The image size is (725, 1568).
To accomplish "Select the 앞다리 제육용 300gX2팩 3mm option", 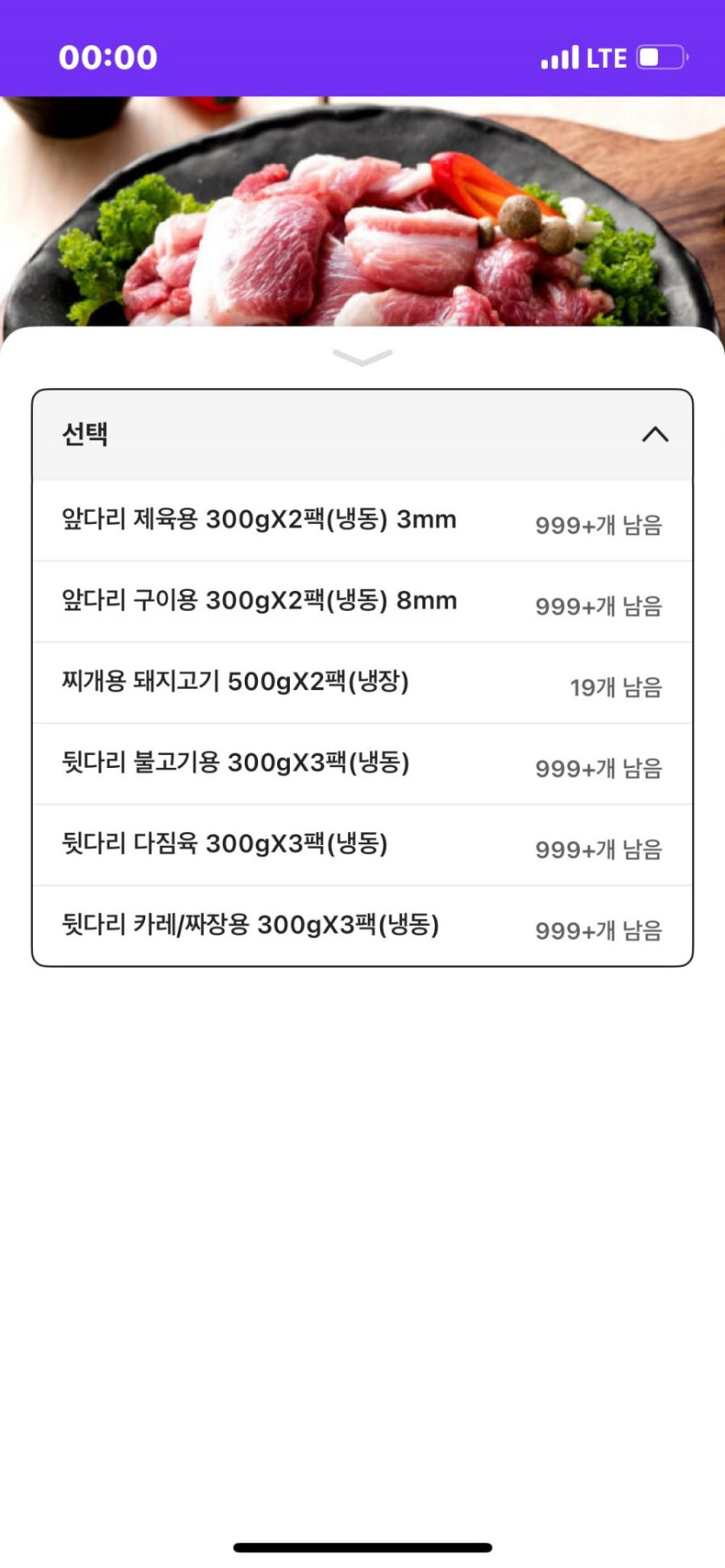I will [x=361, y=519].
